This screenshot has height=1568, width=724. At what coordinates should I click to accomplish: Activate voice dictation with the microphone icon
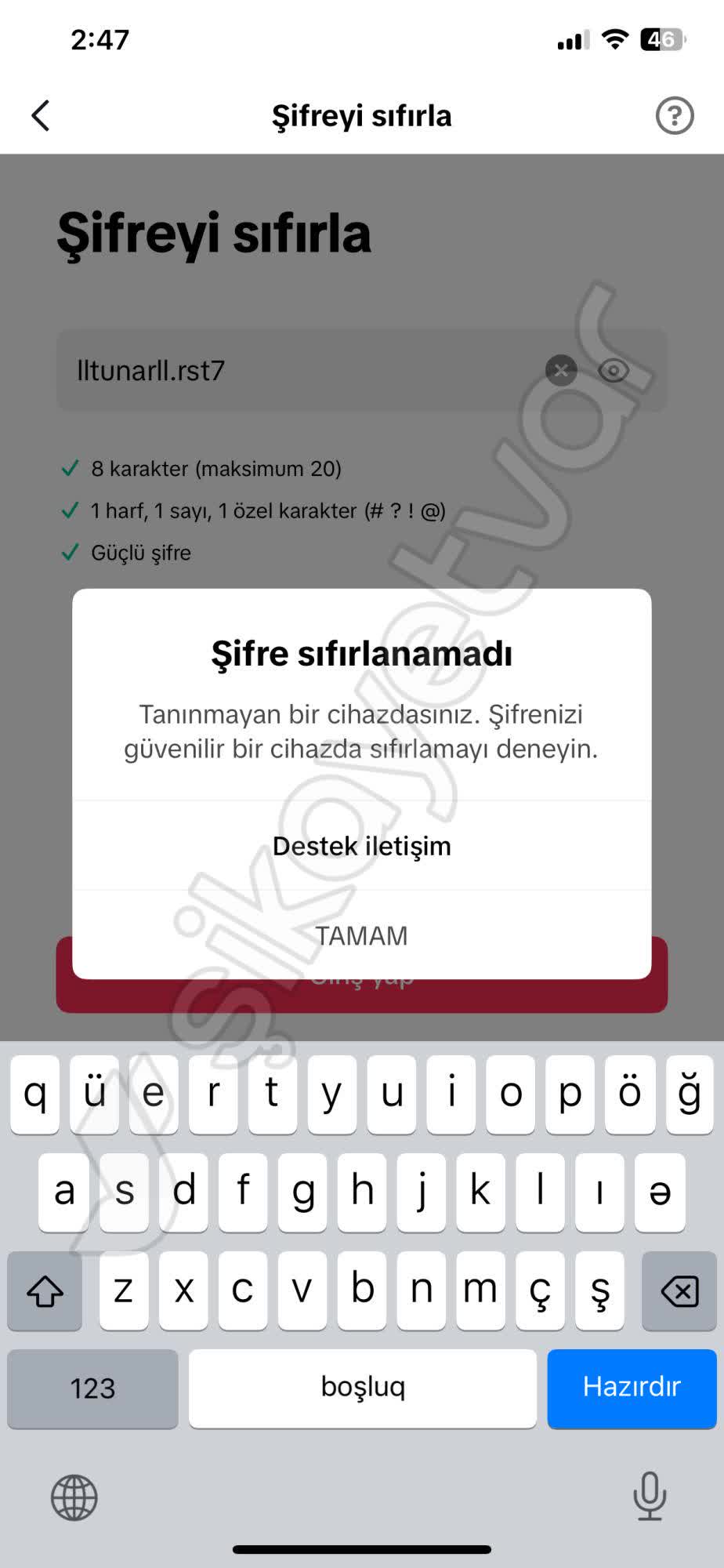(x=649, y=1497)
